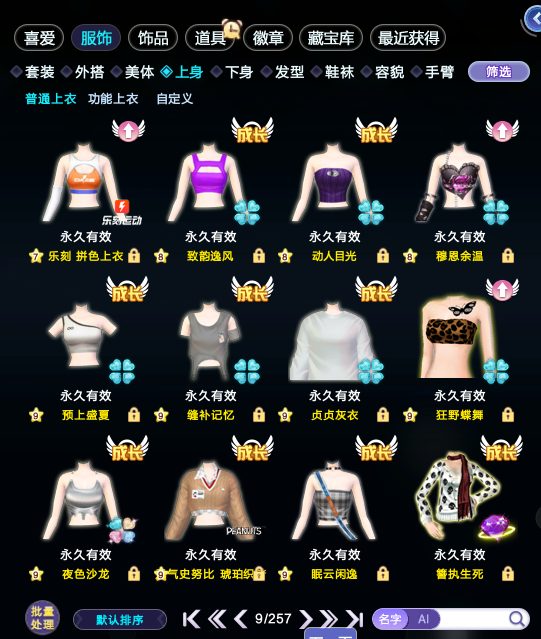
Task: Open the 筛选 filter button
Action: click(499, 72)
